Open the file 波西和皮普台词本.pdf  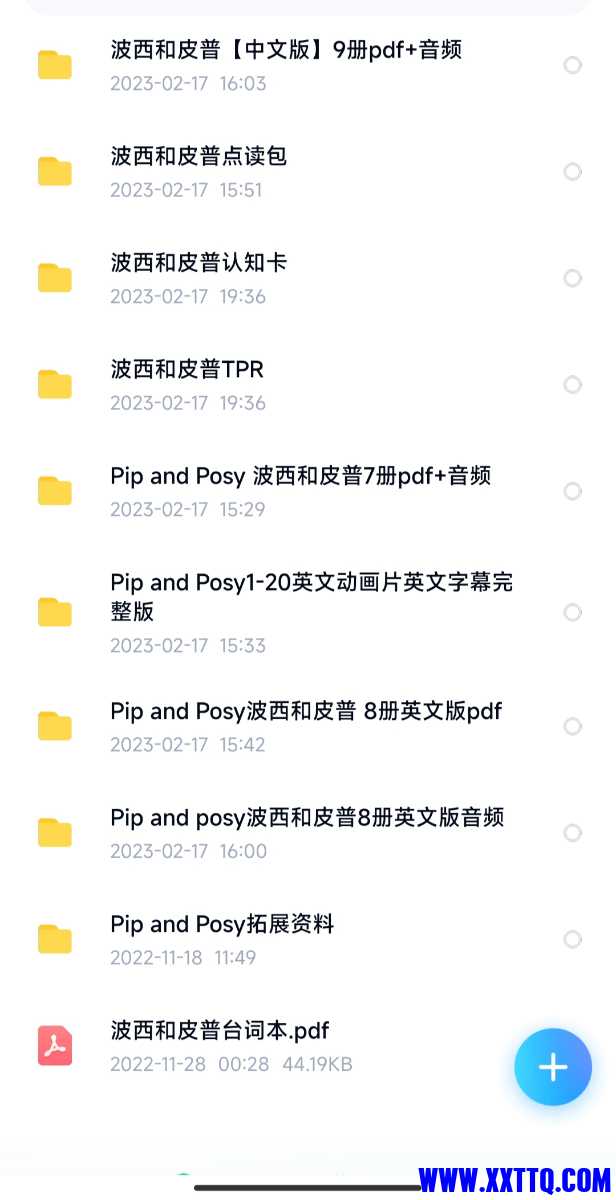220,1031
